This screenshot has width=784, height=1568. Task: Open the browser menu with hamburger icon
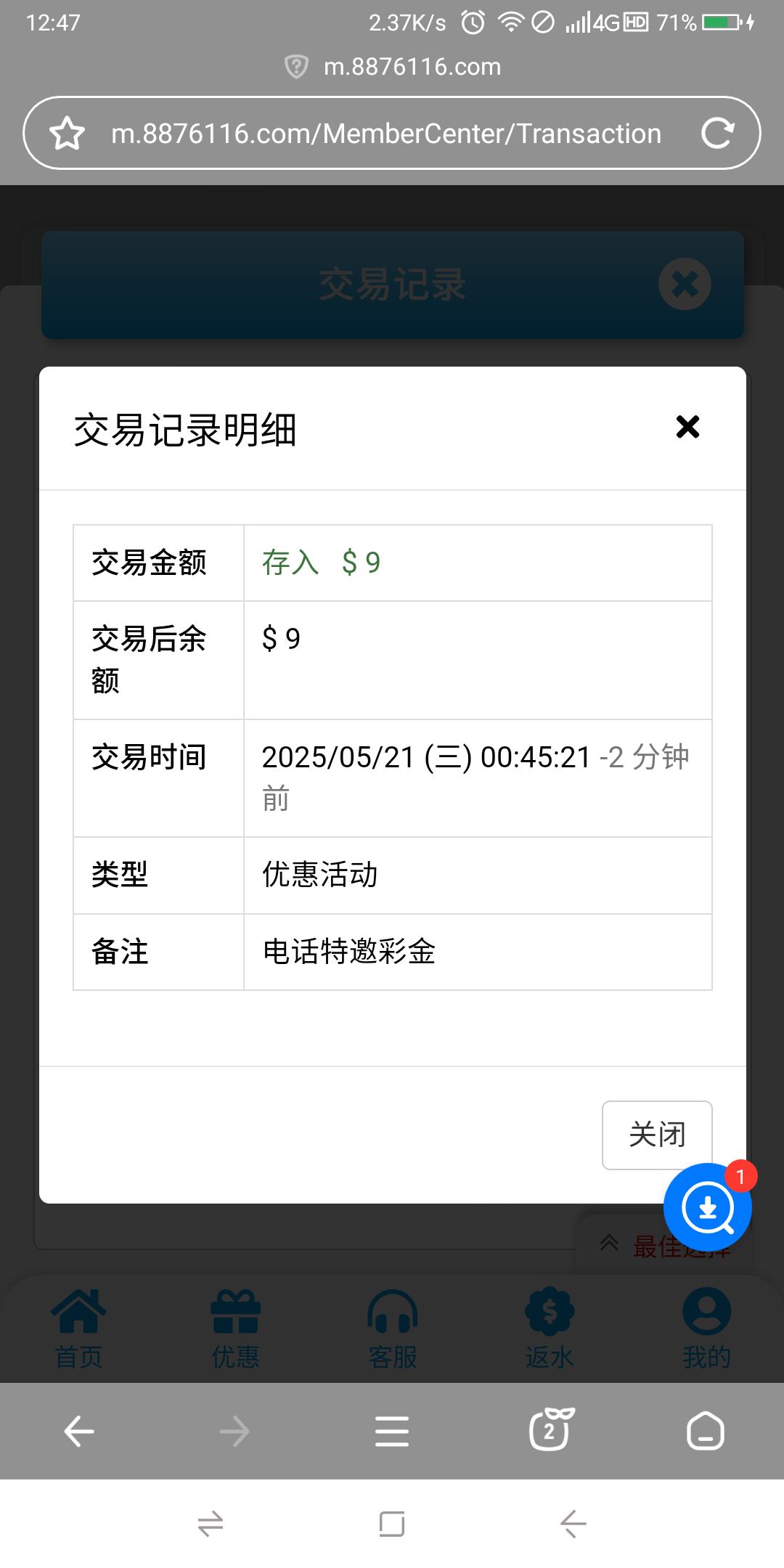click(392, 1431)
